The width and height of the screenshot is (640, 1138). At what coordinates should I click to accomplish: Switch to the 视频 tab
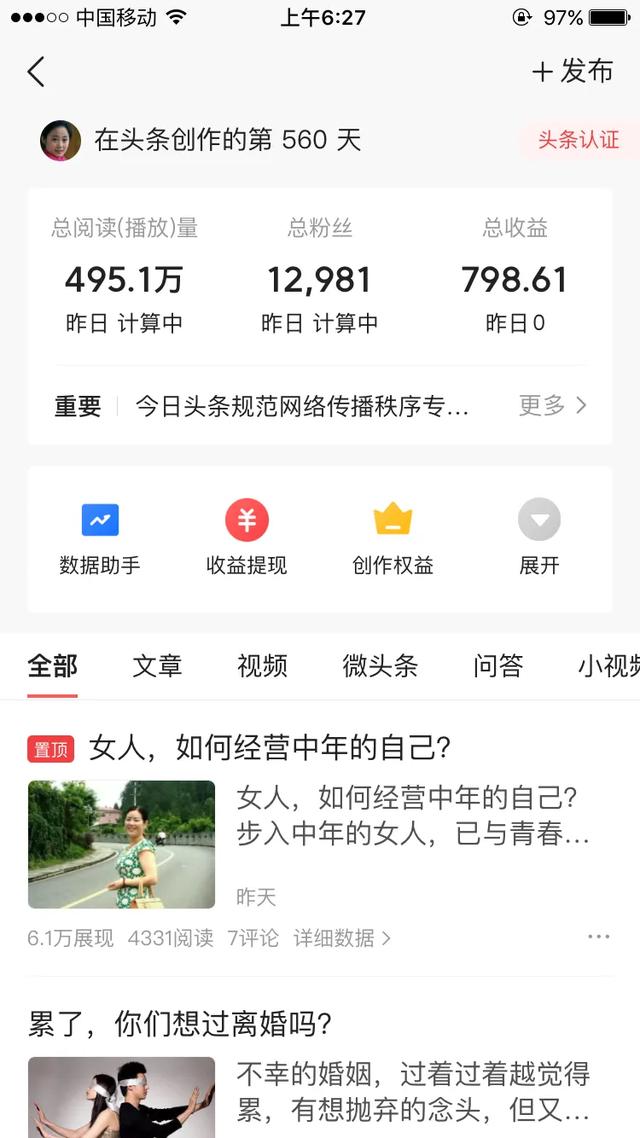click(x=262, y=666)
